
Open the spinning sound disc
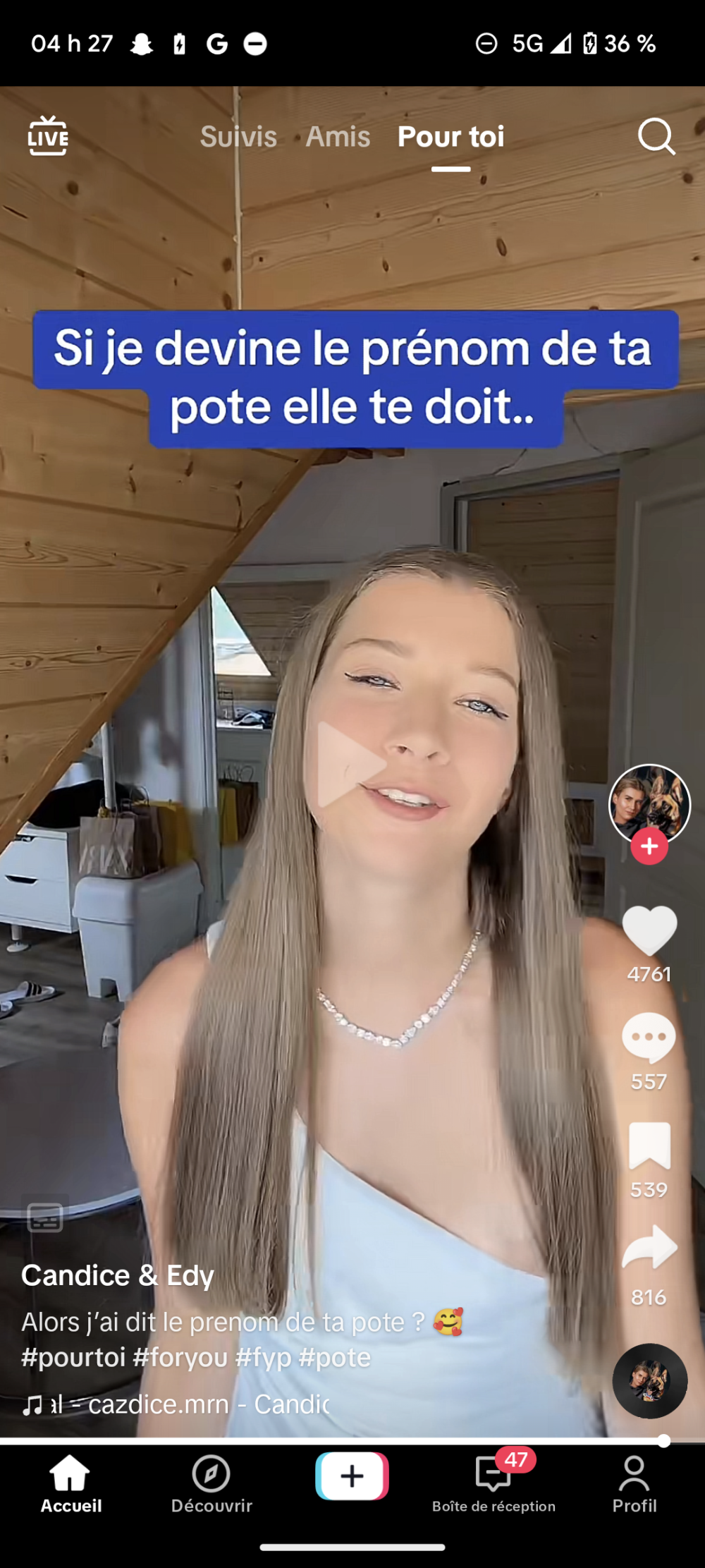649,1380
